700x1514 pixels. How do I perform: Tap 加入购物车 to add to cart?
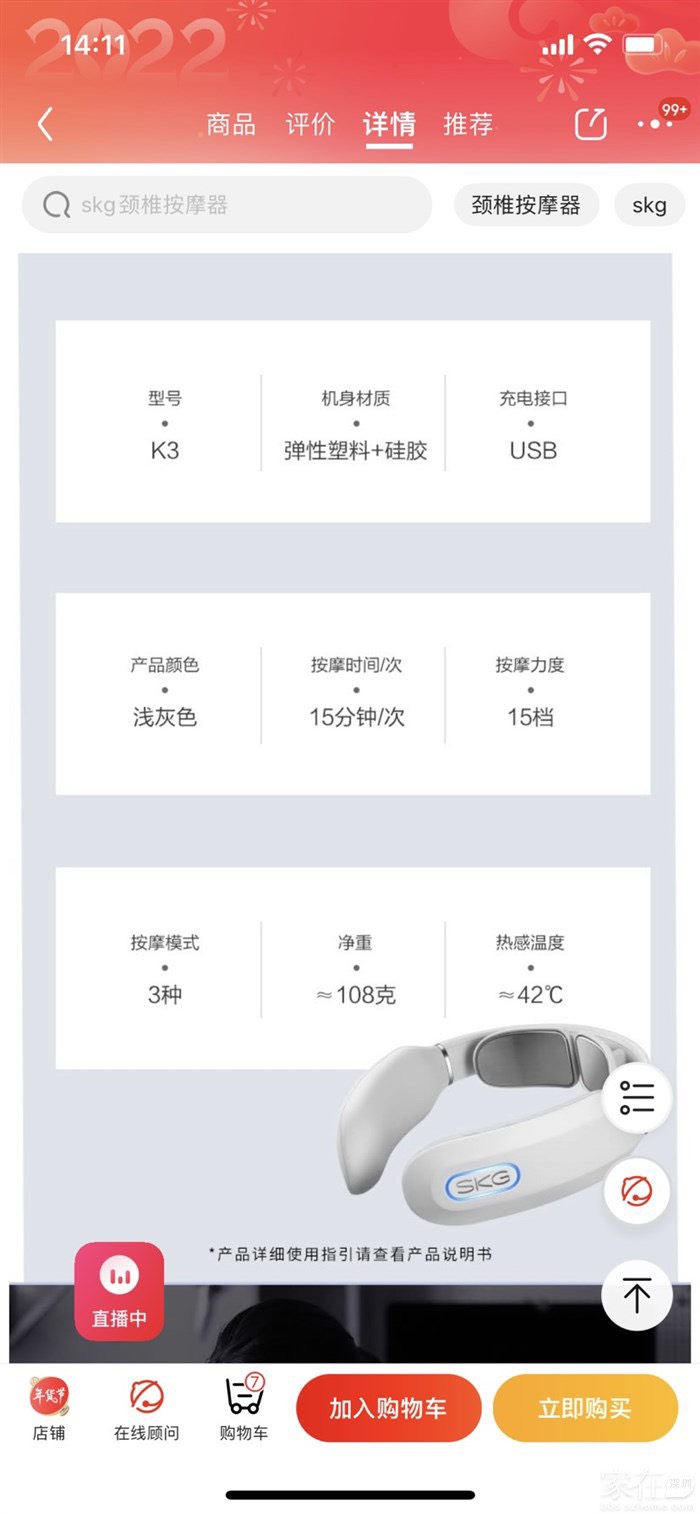tap(388, 1408)
